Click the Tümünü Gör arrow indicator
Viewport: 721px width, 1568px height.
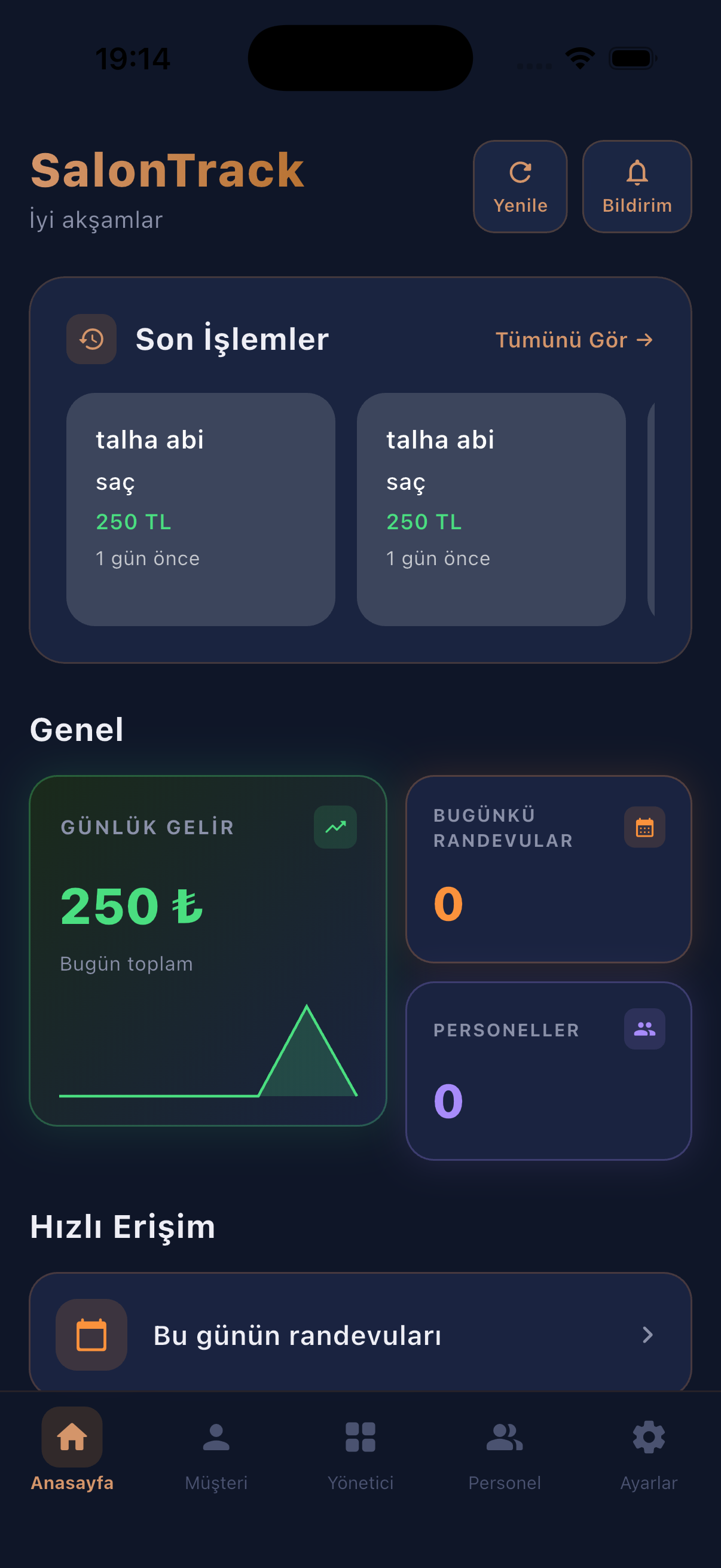[x=646, y=340]
